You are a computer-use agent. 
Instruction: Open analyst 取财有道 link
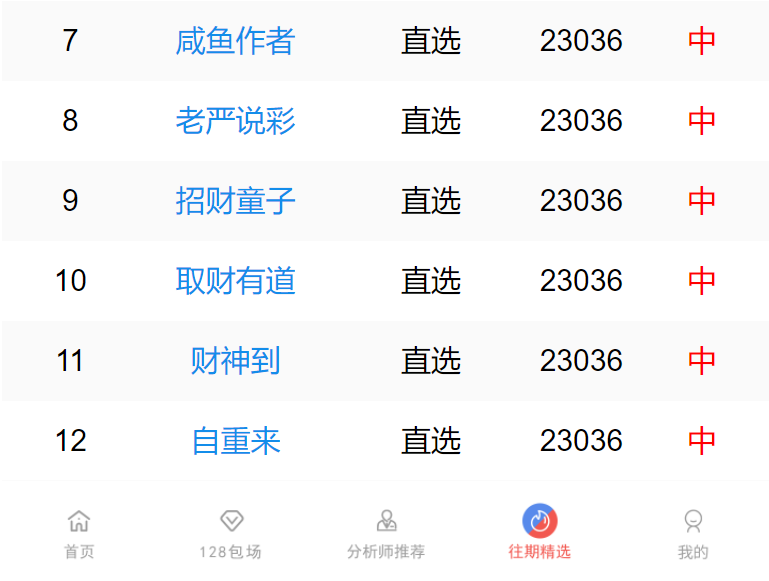(x=235, y=281)
